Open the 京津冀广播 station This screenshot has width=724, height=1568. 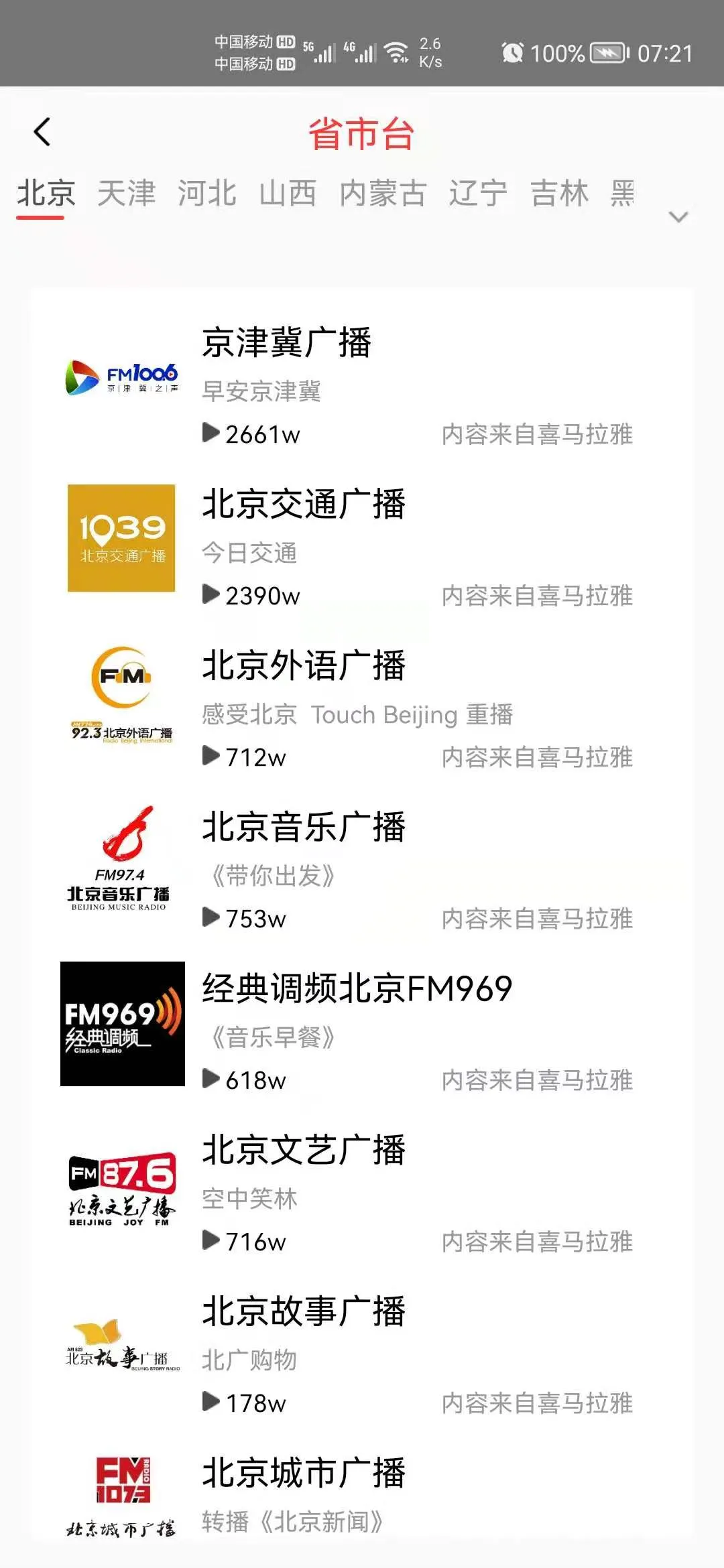tap(362, 382)
